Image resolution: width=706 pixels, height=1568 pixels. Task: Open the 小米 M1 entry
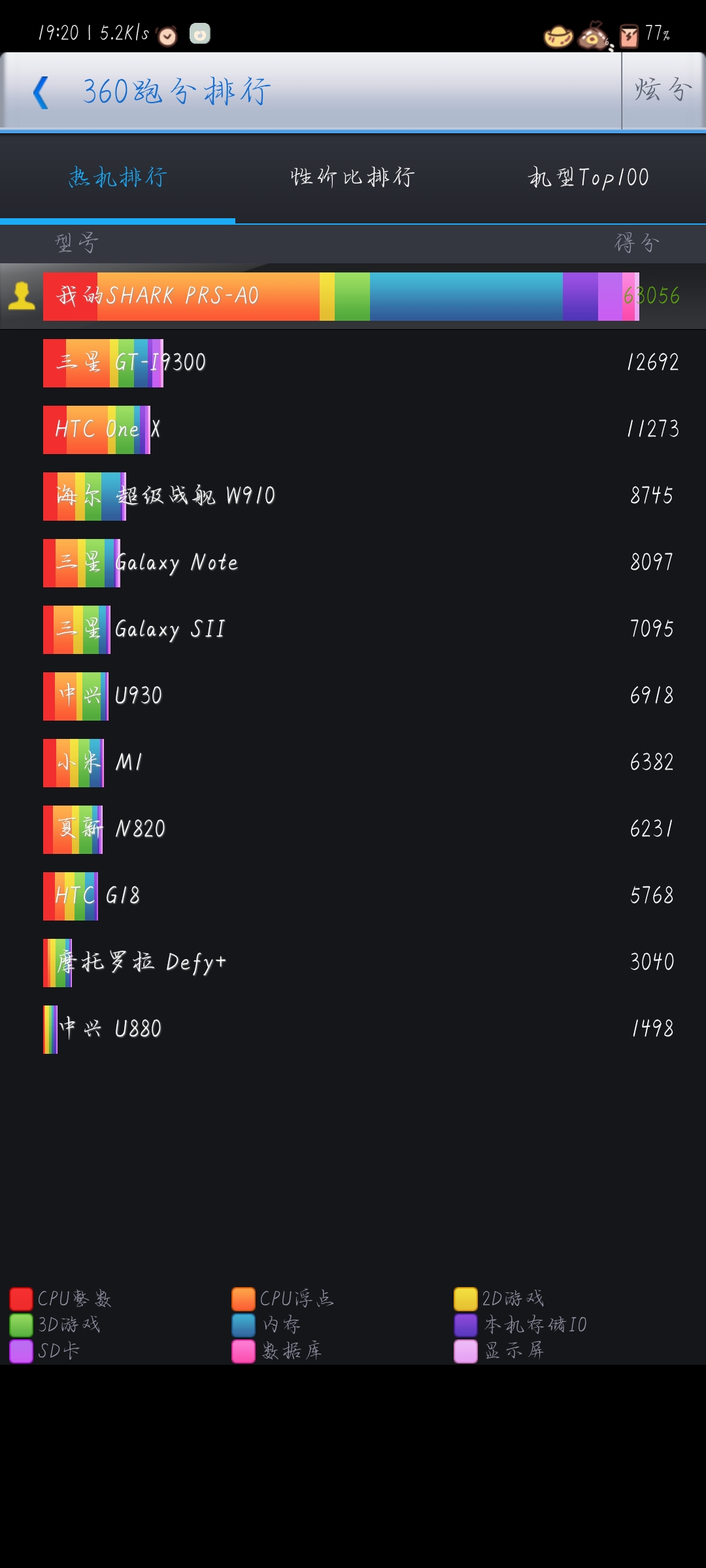(x=353, y=763)
